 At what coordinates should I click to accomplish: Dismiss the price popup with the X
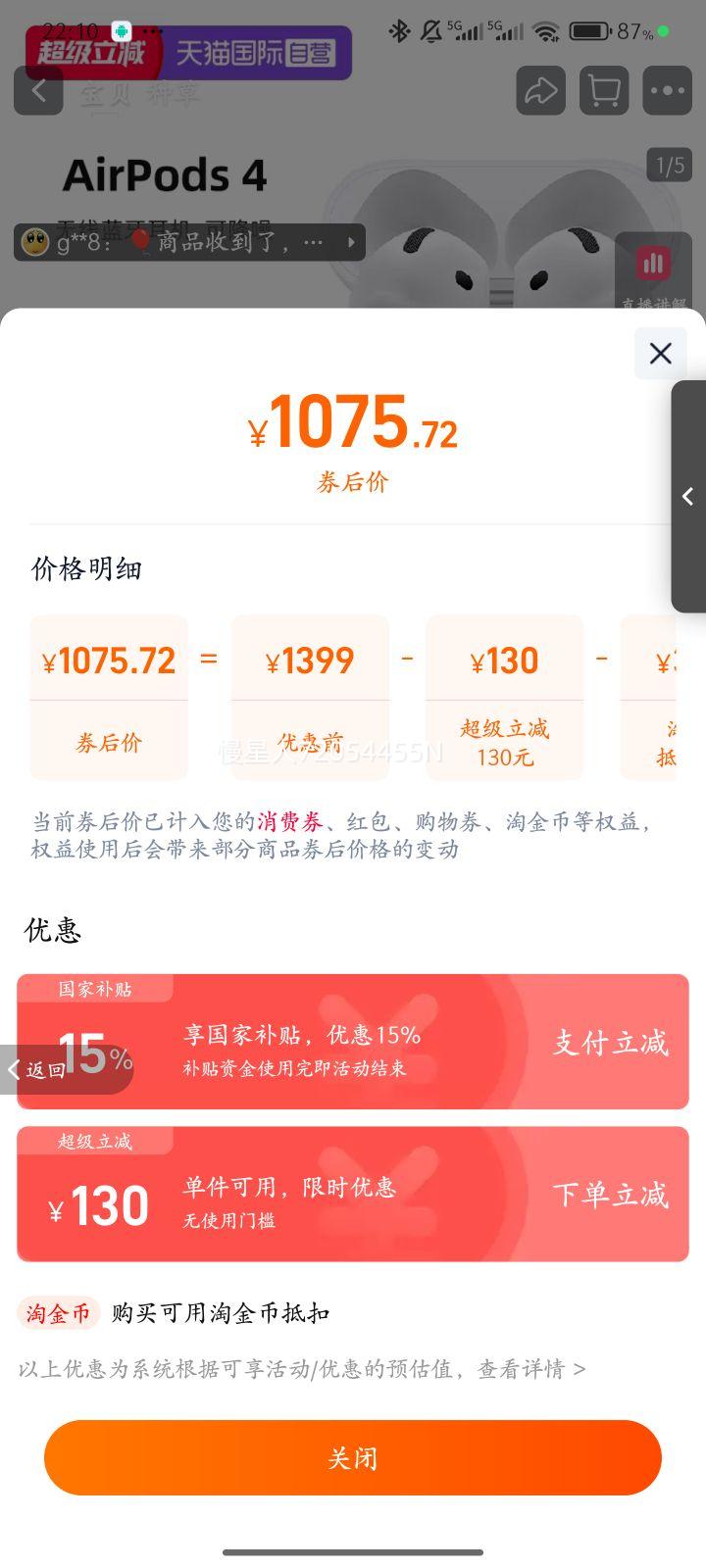tap(660, 353)
